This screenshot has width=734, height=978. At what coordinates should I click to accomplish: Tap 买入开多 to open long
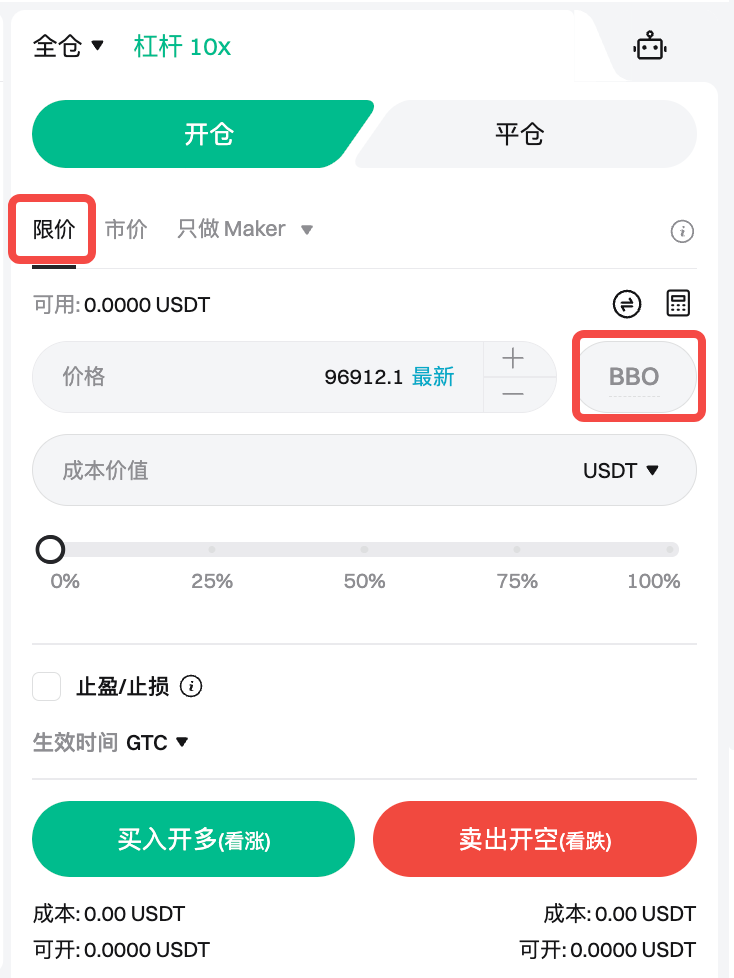194,840
